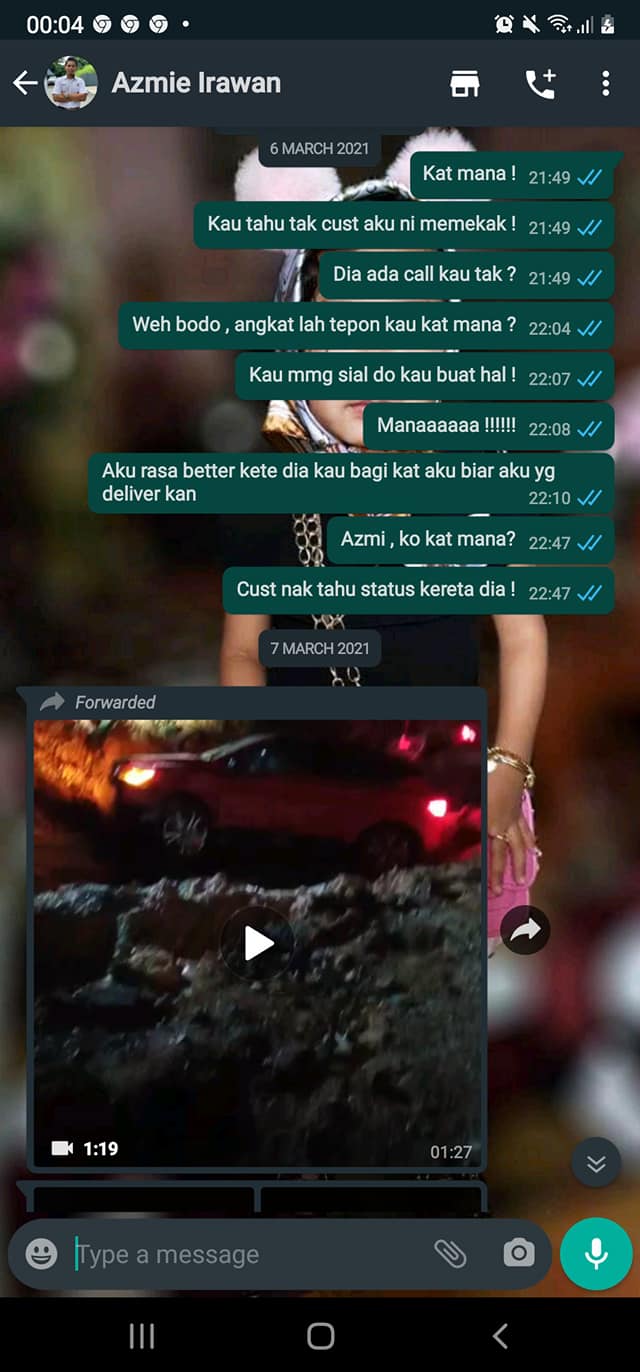Open Azmie Irawan contact info

tap(196, 83)
